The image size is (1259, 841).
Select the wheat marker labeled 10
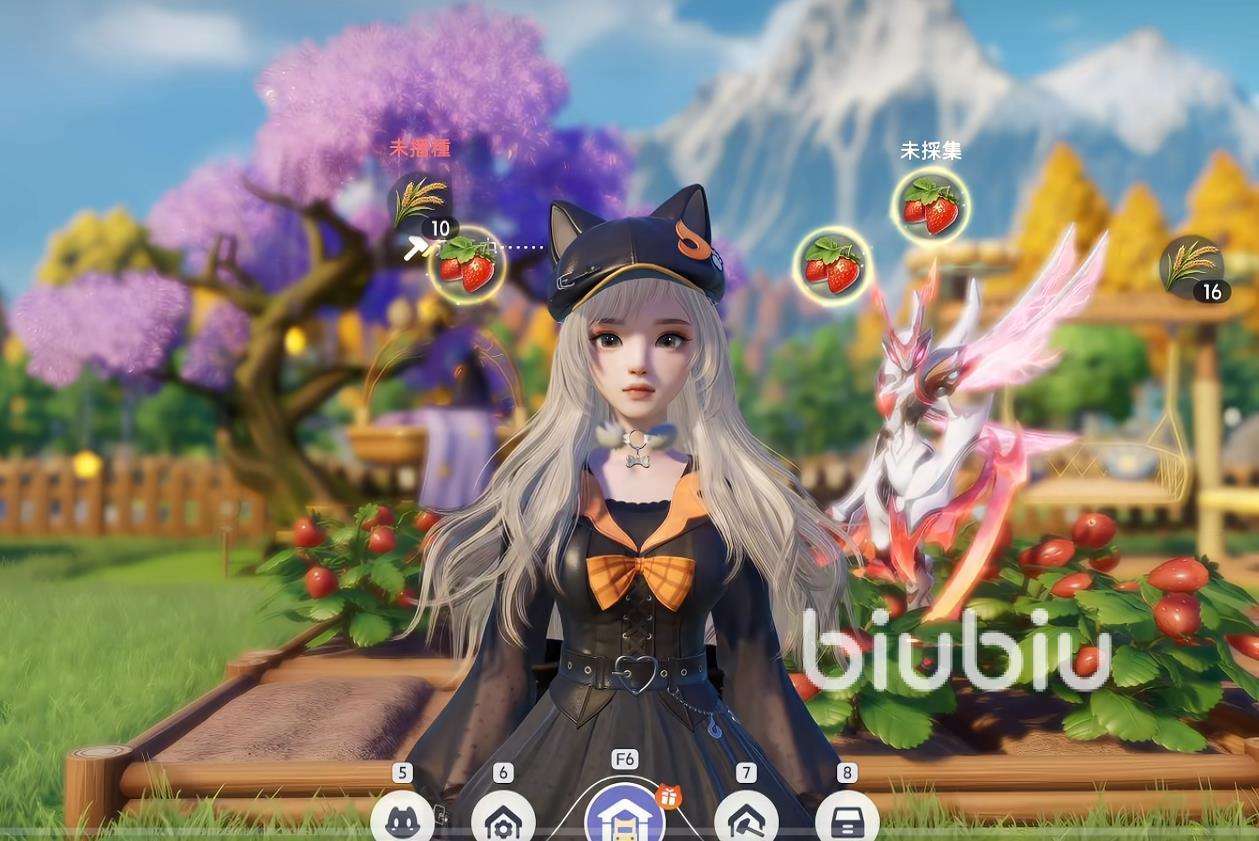(419, 204)
